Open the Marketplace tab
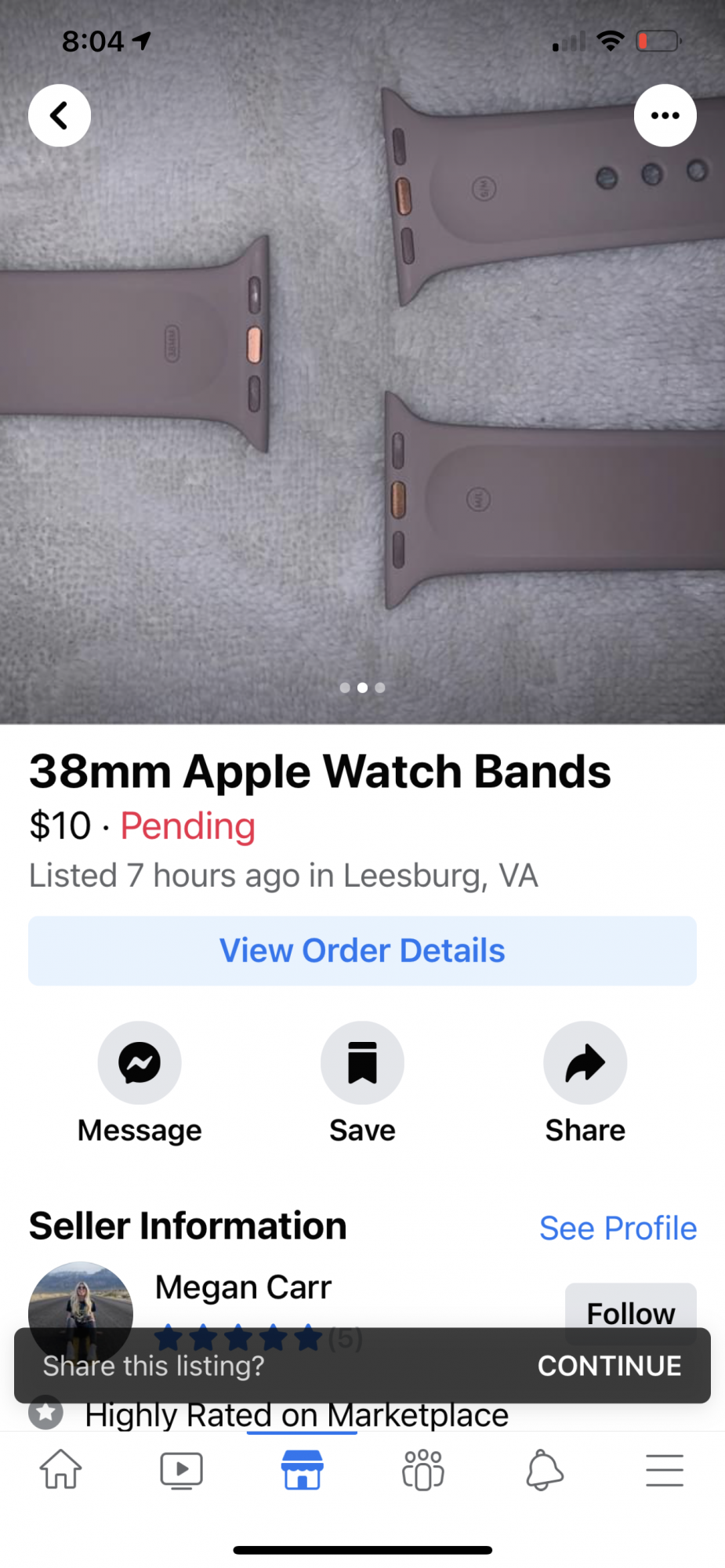The width and height of the screenshot is (725, 1568). (302, 1469)
